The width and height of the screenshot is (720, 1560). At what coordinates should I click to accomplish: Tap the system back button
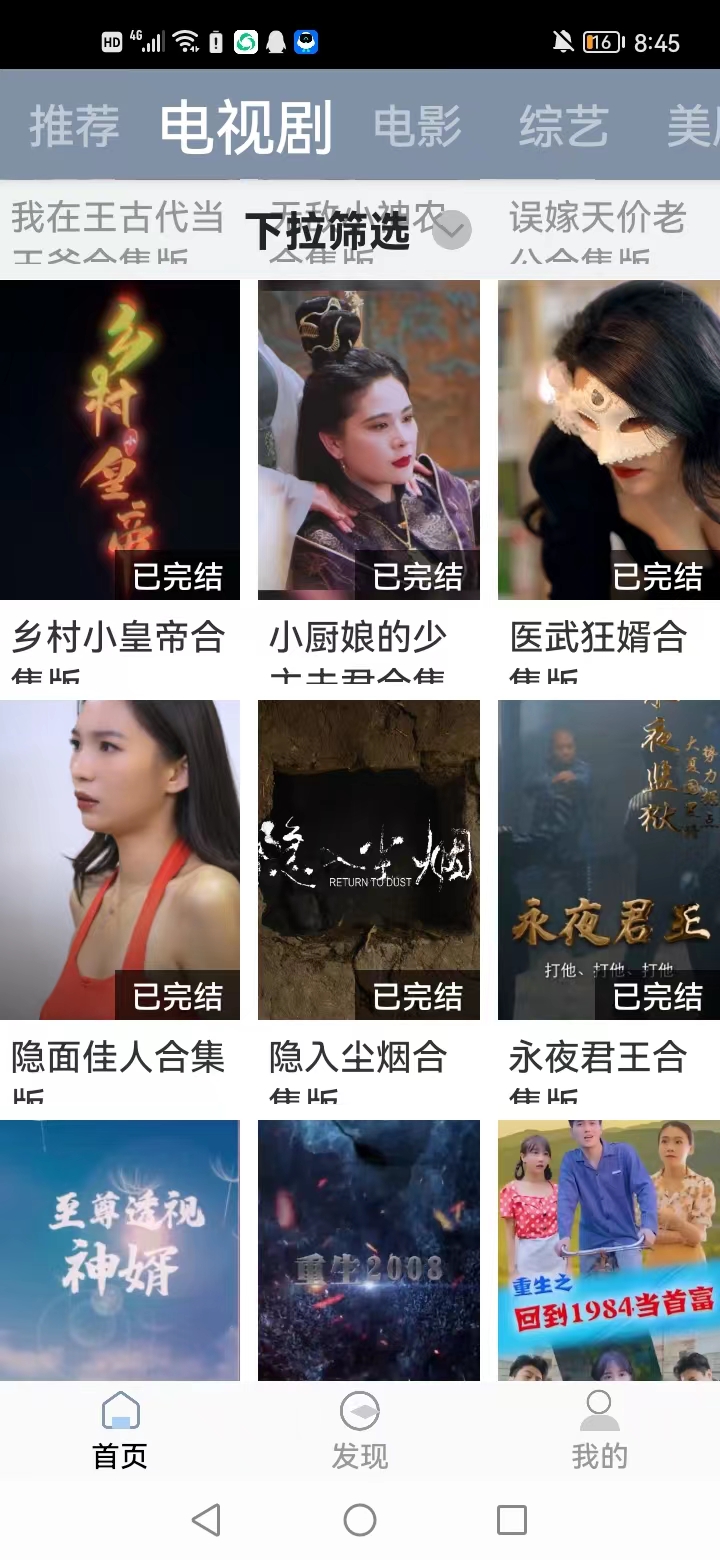pyautogui.click(x=206, y=1520)
